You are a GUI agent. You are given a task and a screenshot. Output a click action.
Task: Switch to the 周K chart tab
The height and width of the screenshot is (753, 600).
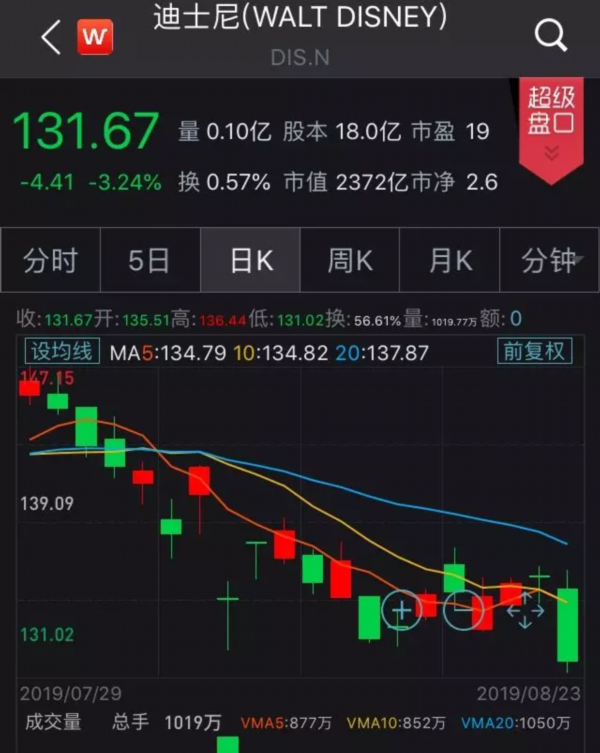349,261
